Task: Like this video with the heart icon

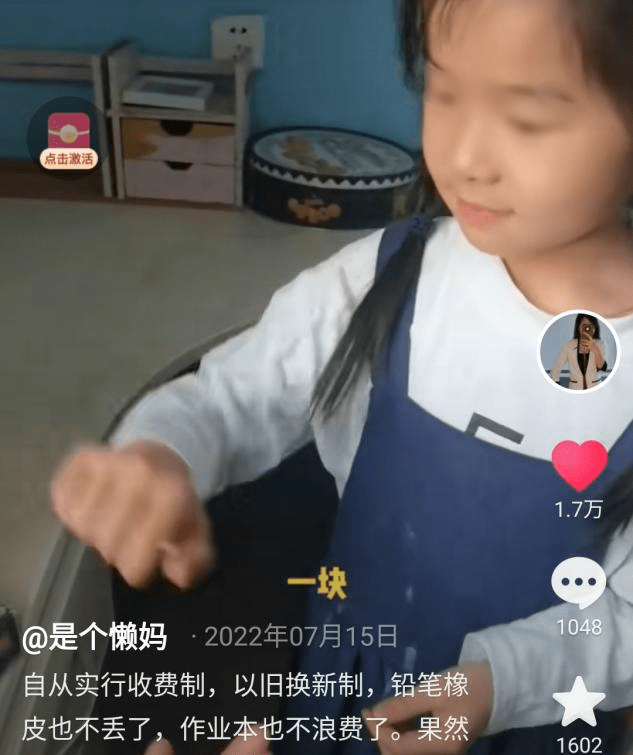Action: [x=579, y=466]
